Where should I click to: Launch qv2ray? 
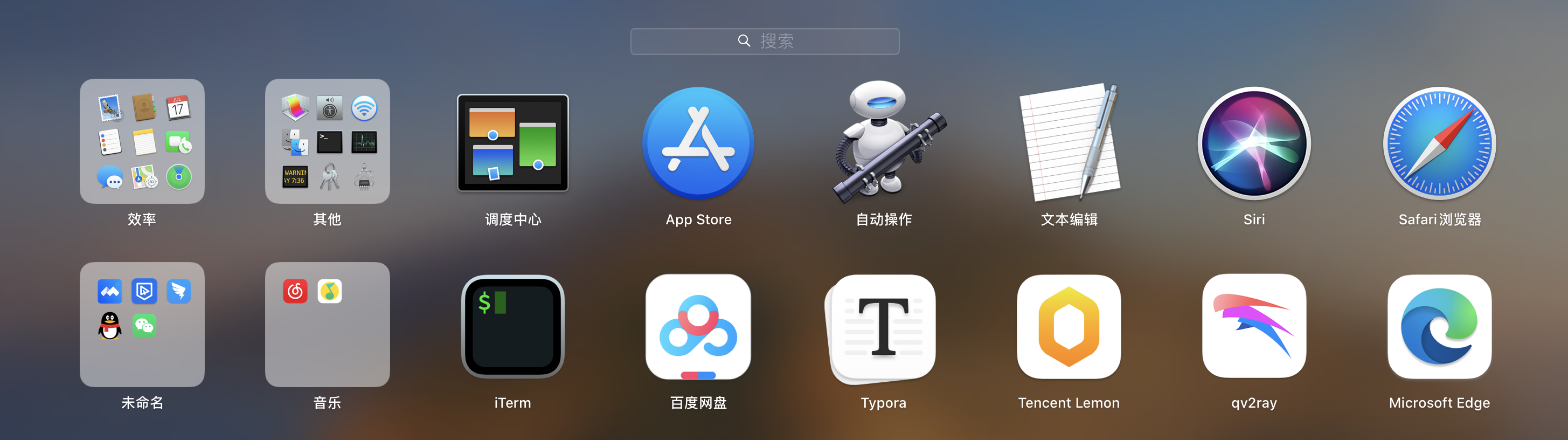coord(1254,327)
